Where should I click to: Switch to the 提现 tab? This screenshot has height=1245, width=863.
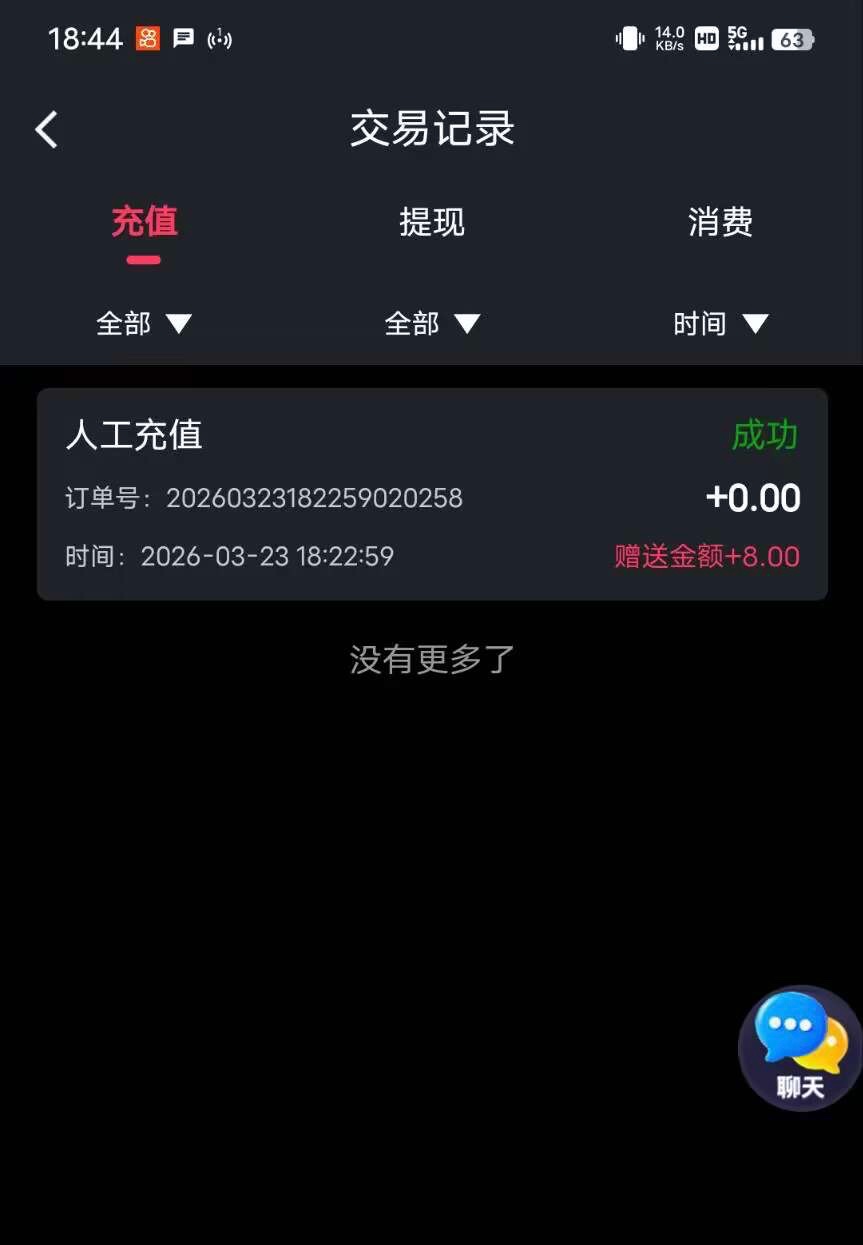click(x=432, y=222)
